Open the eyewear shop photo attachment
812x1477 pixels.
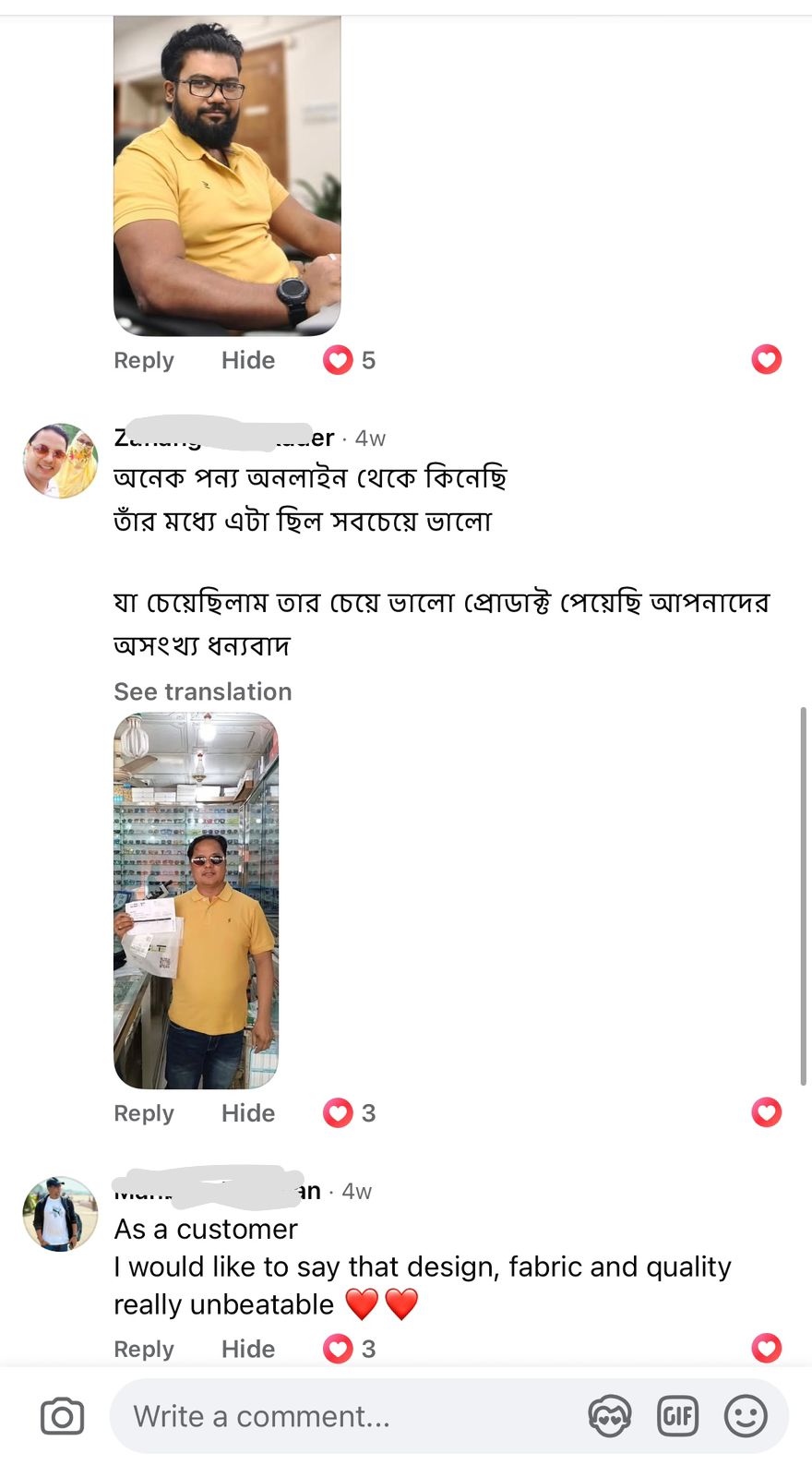click(x=196, y=900)
